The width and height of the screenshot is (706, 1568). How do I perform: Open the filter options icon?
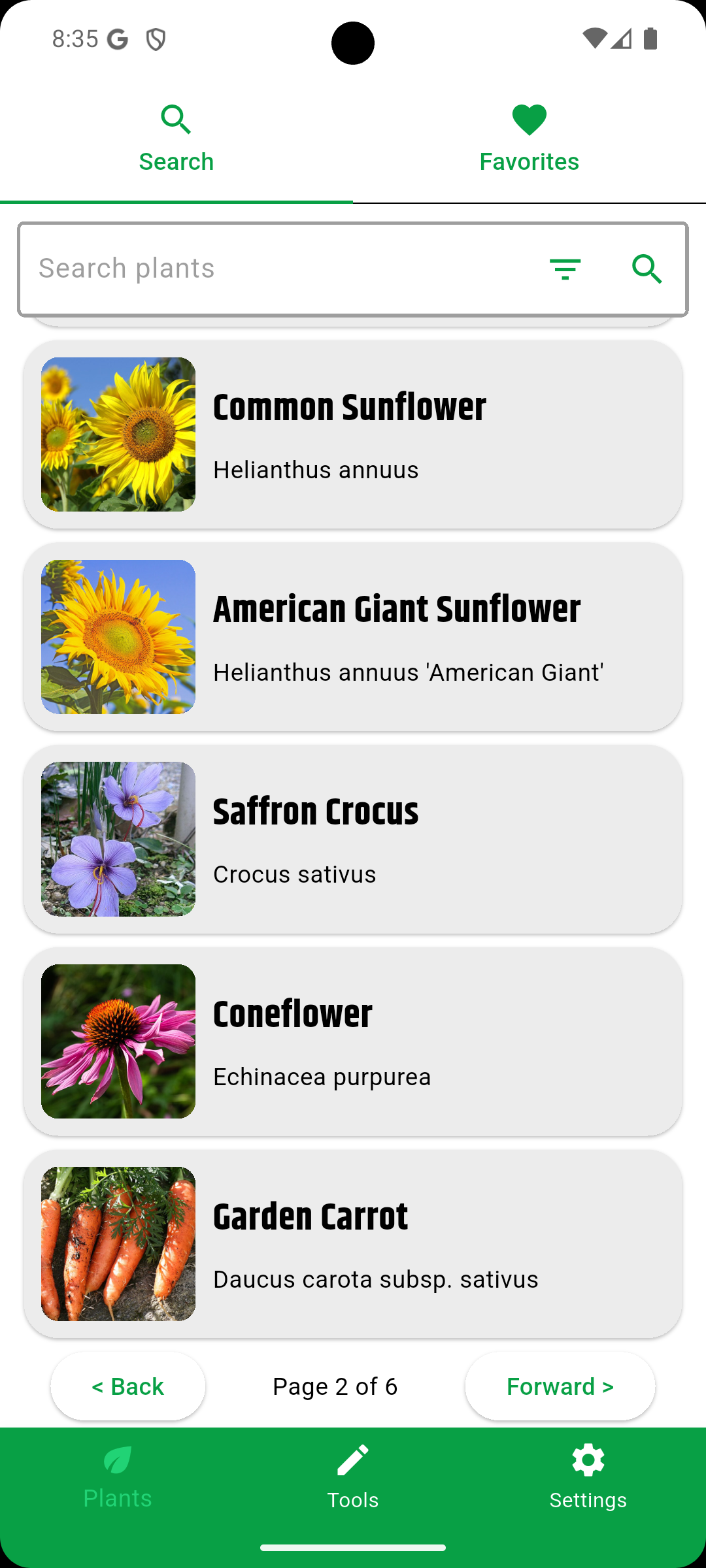[565, 269]
